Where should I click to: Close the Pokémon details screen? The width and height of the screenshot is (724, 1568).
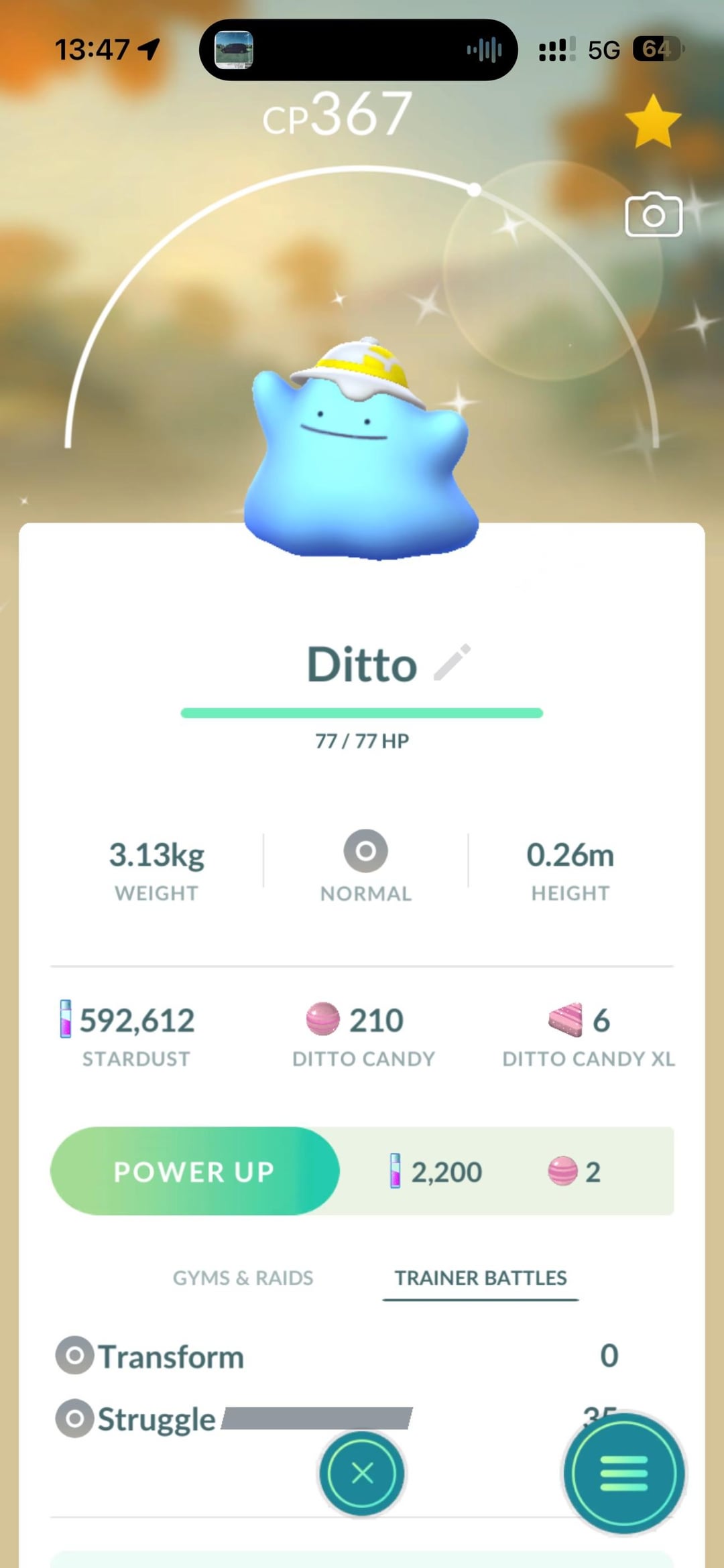[362, 1473]
